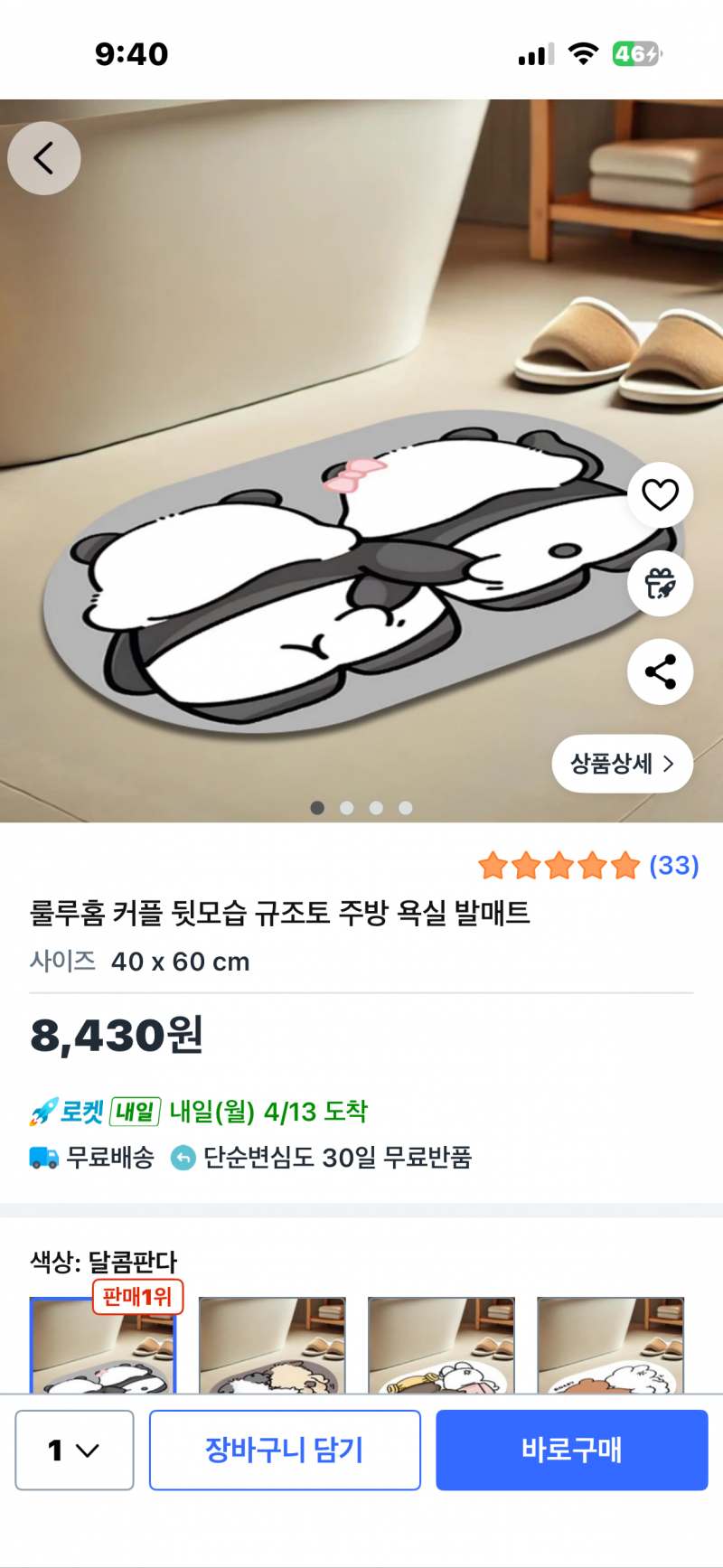The image size is (723, 1568).
Task: Tap 장바구니 담기 to add to cart
Action: (285, 1451)
